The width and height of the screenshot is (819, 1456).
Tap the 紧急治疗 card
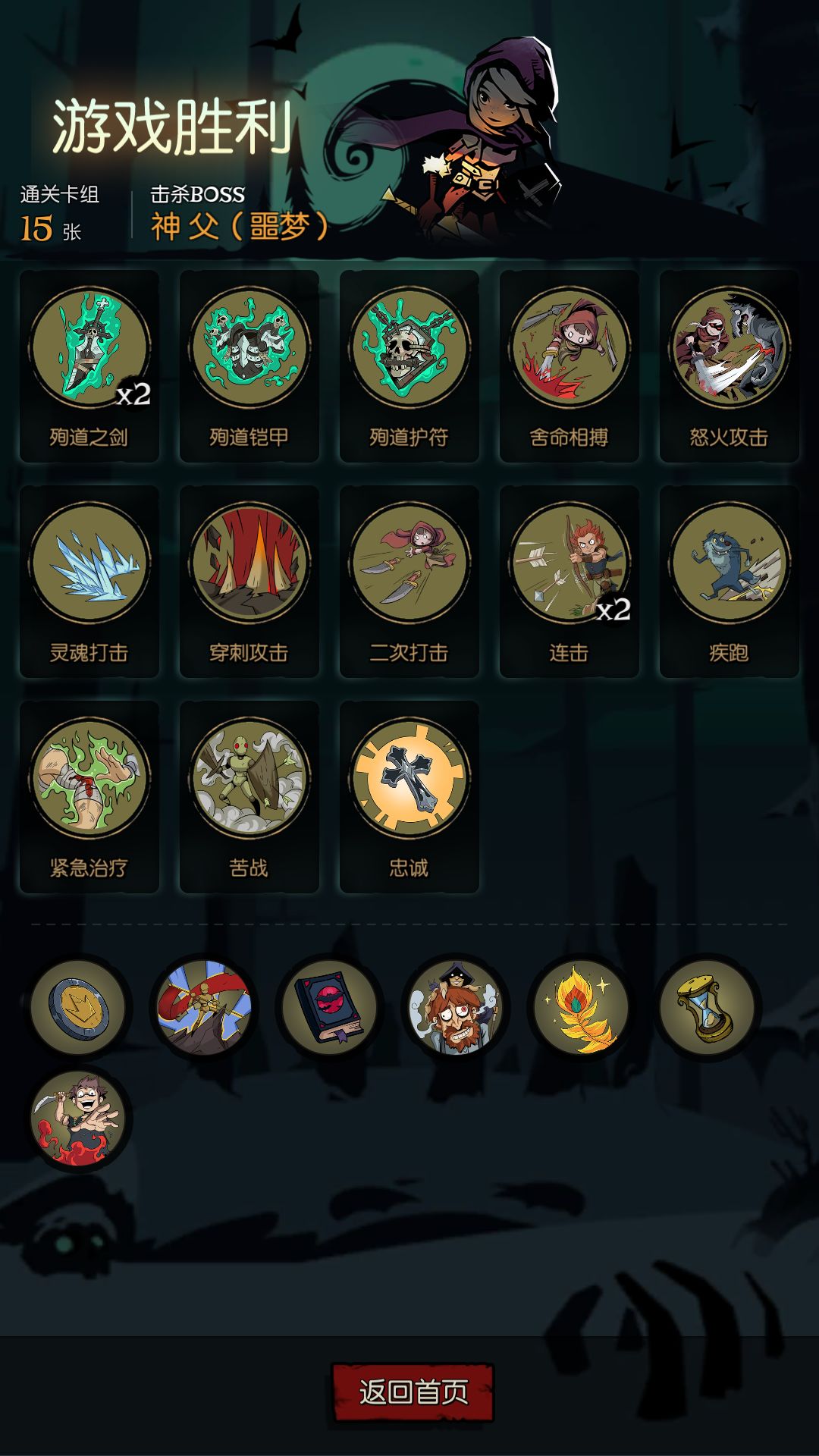[x=89, y=796]
